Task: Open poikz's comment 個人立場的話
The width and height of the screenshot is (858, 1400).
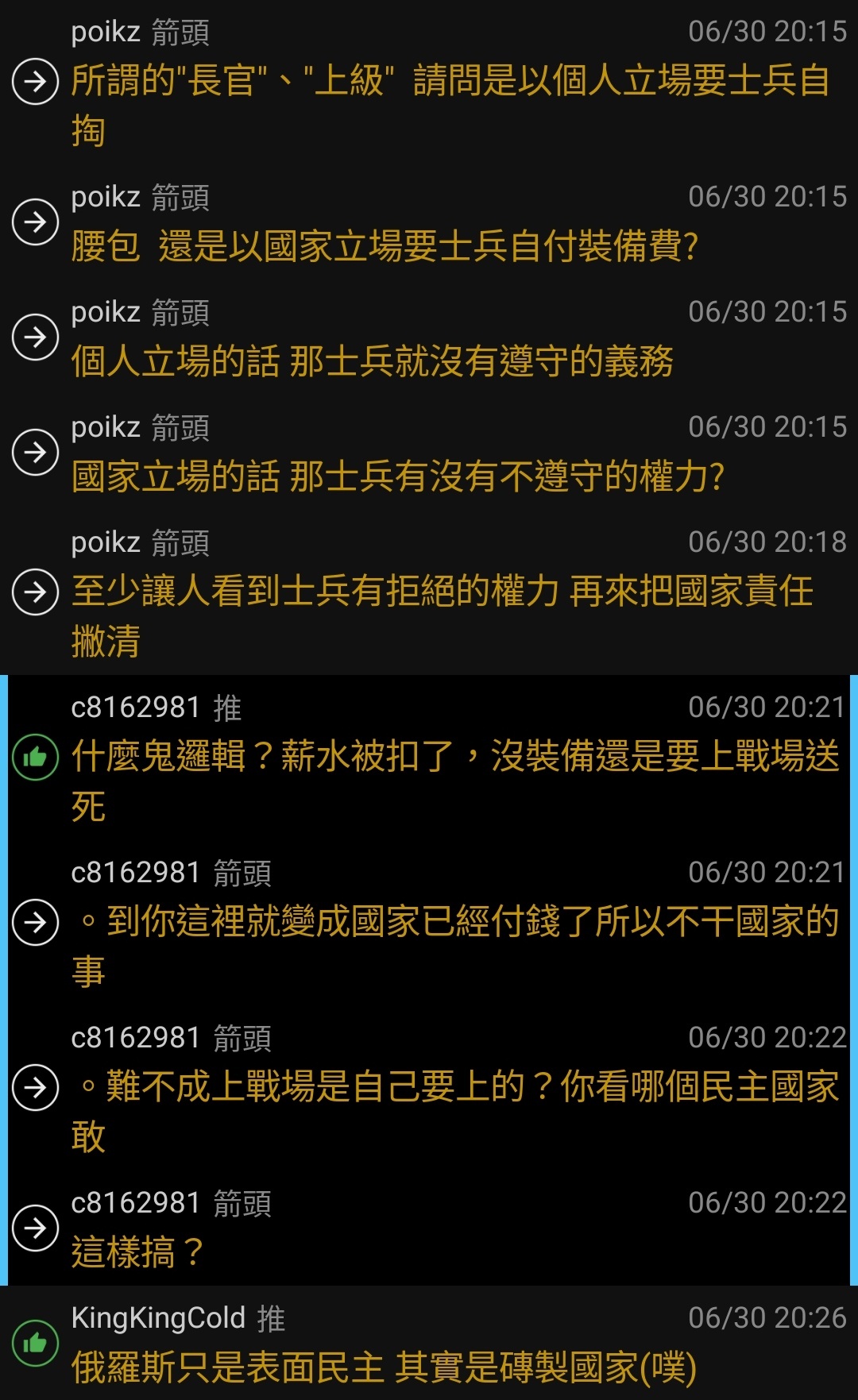Action: [x=429, y=337]
